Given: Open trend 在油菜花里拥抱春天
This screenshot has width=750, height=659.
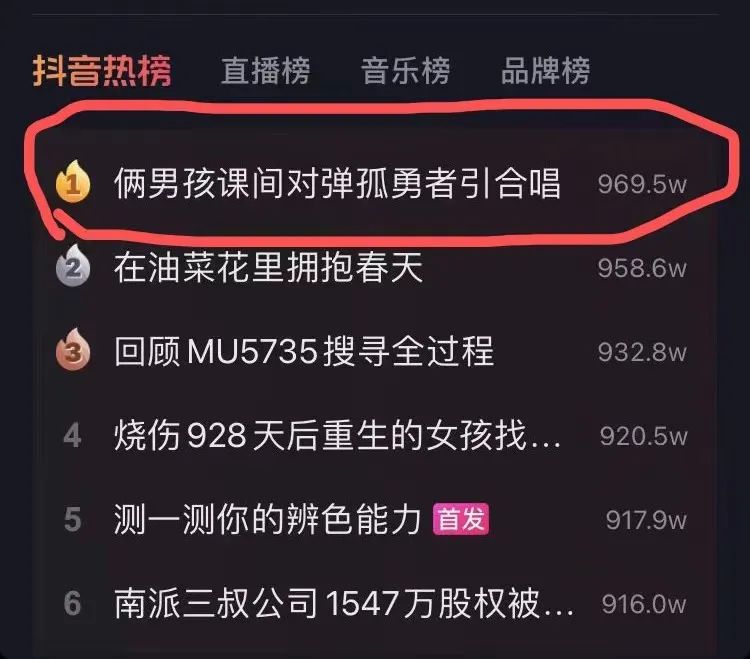Looking at the screenshot, I should 269,268.
